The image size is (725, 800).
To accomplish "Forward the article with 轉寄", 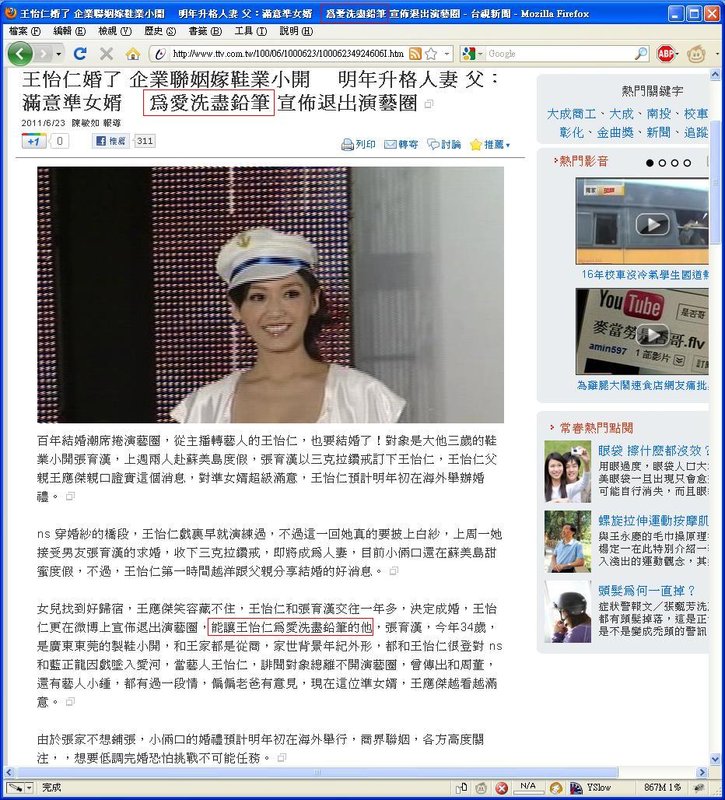I will coord(401,144).
